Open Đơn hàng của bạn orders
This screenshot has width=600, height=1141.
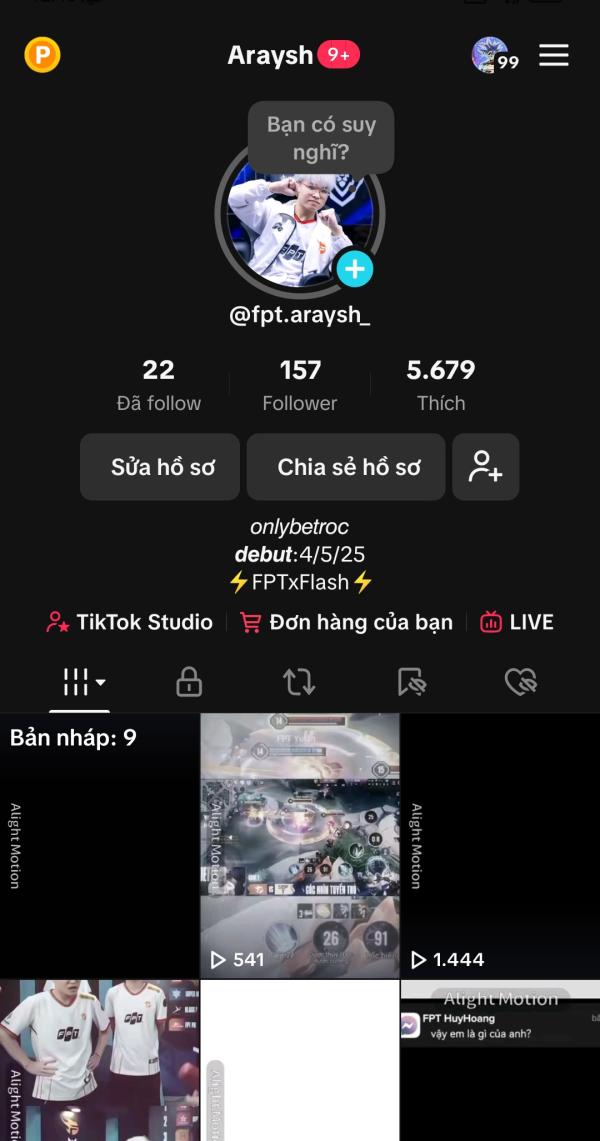point(347,622)
